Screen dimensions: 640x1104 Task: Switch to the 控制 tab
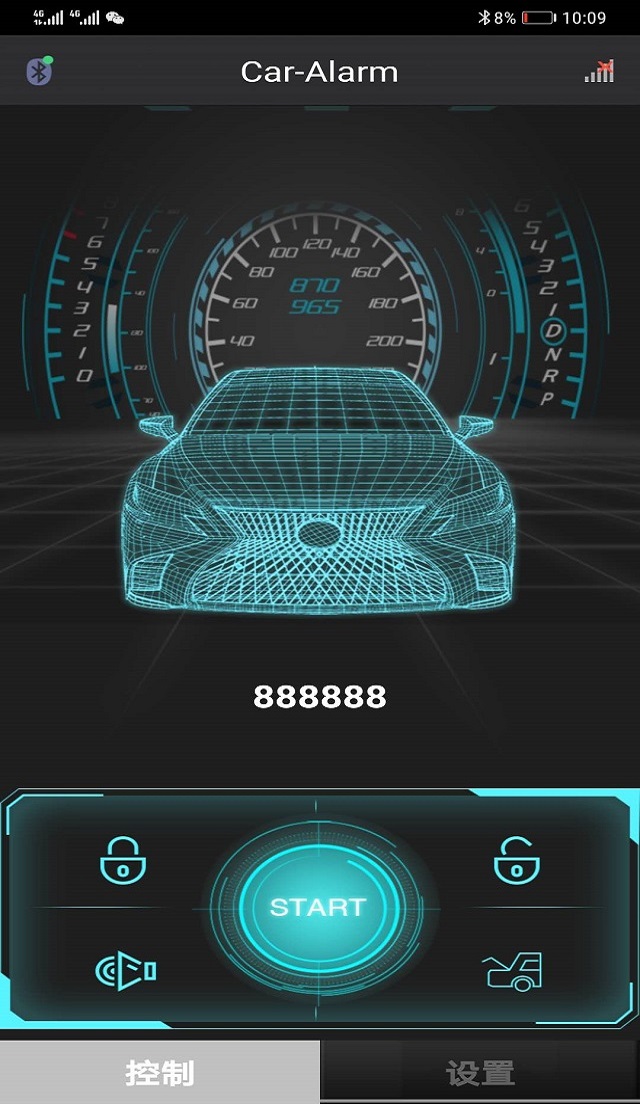160,1073
